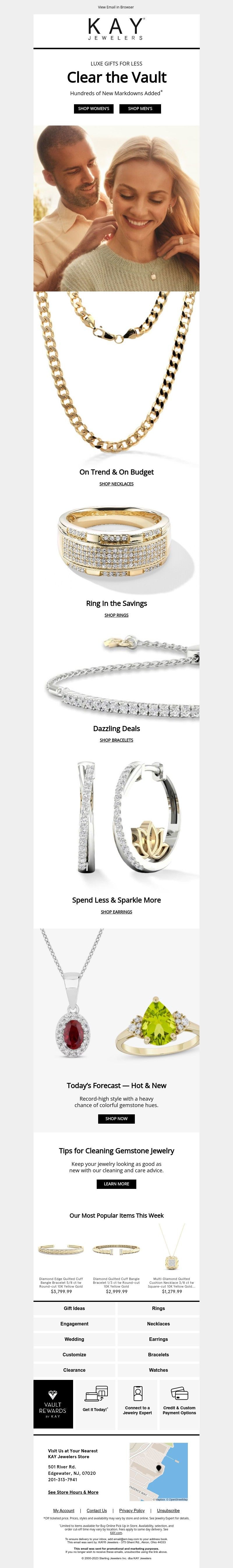The width and height of the screenshot is (233, 1568).
Task: Tap SHOP NOW for gemstone styles
Action: pyautogui.click(x=116, y=1119)
